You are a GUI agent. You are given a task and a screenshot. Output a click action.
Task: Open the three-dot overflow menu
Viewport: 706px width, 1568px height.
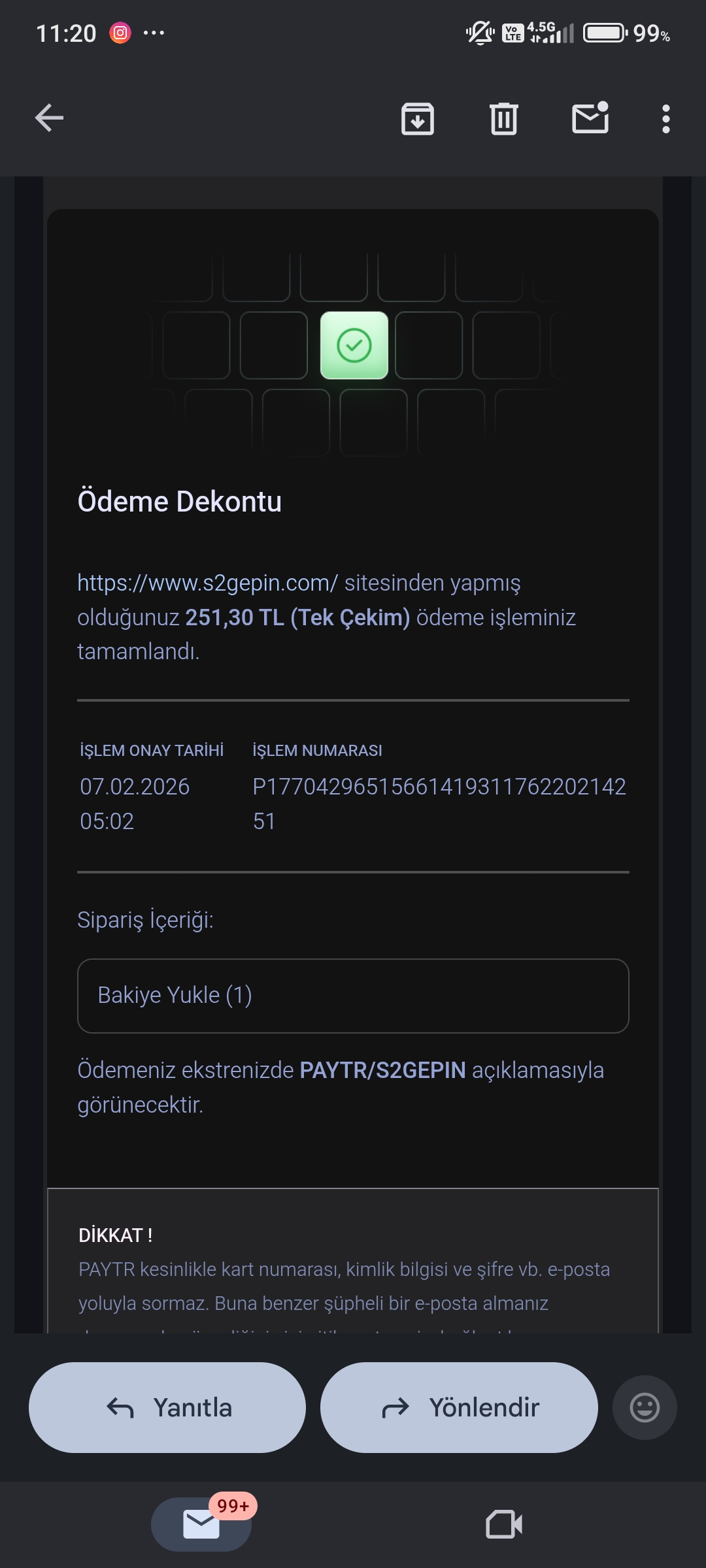coord(665,119)
